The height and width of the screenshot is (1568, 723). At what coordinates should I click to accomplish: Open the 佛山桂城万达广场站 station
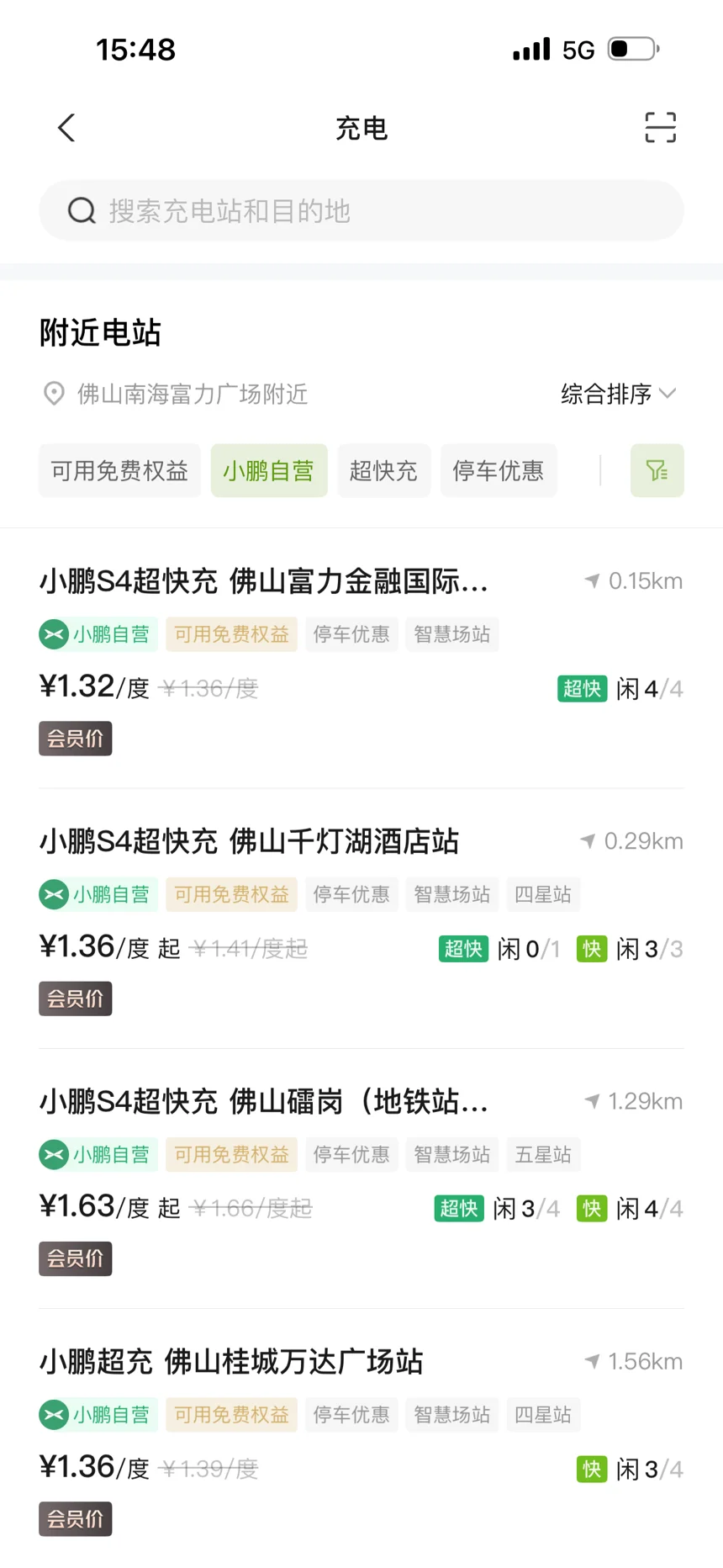(361, 1438)
